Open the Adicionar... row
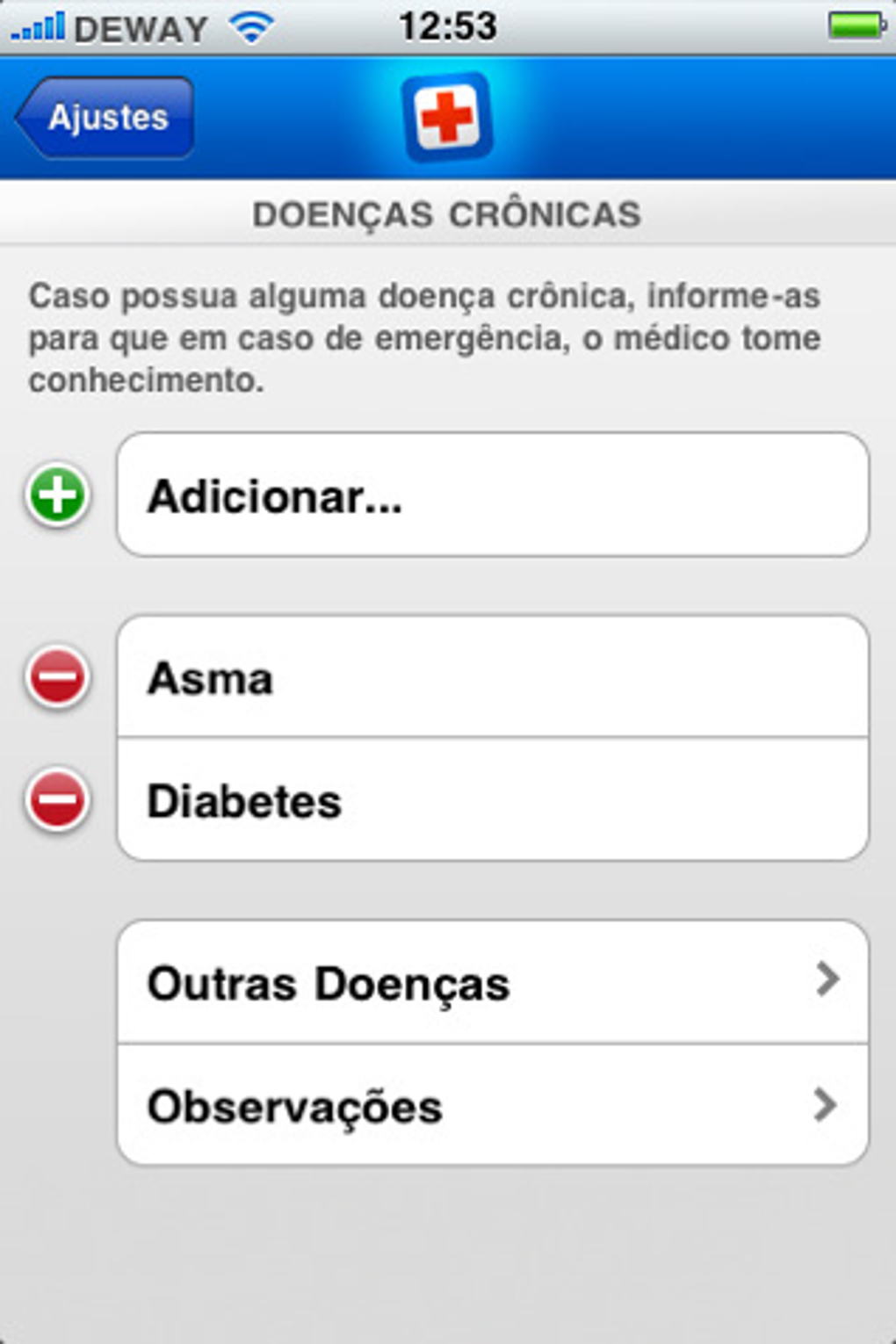Viewport: 896px width, 1344px height. (492, 495)
